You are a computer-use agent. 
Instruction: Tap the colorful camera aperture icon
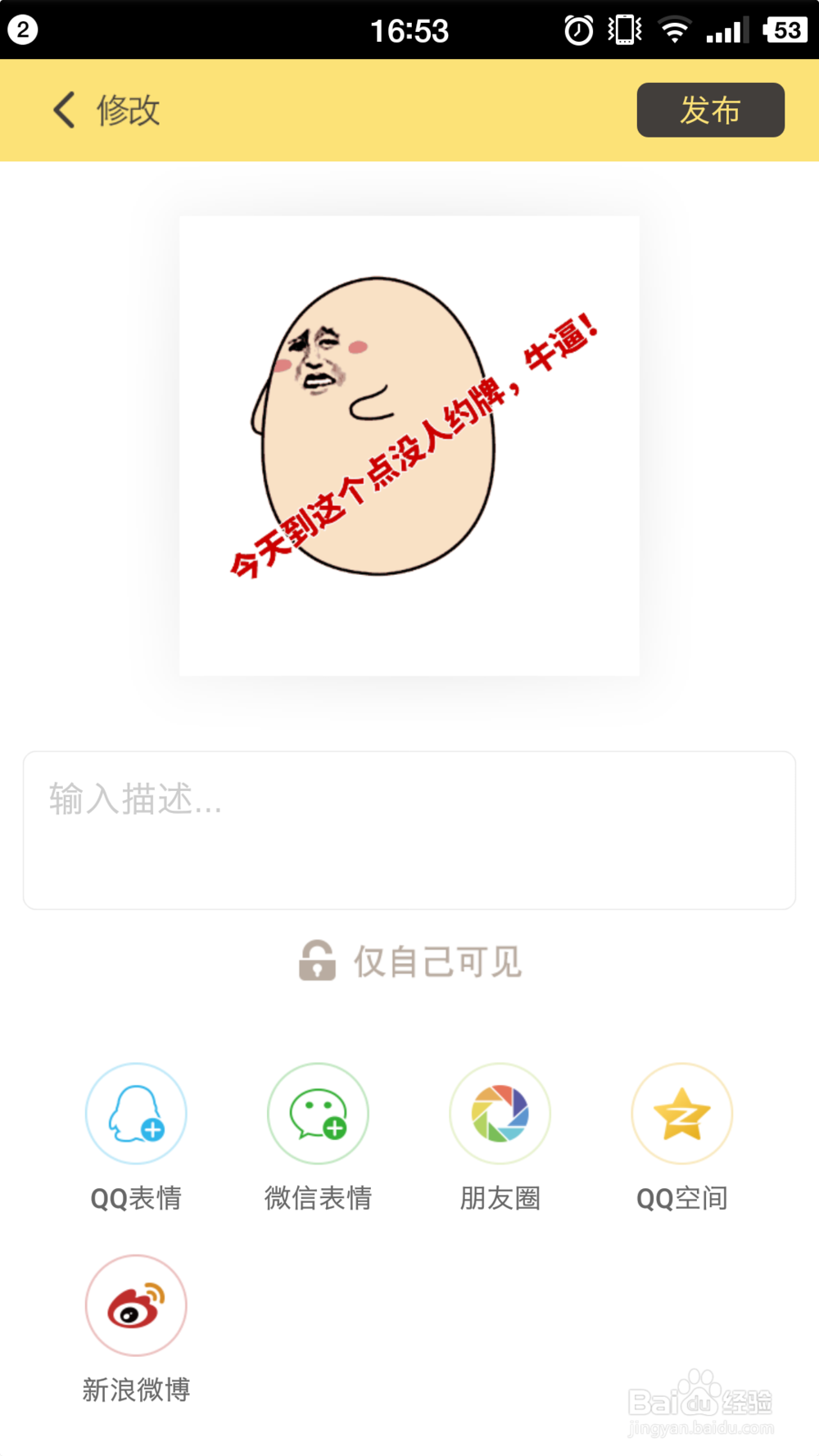point(500,1114)
